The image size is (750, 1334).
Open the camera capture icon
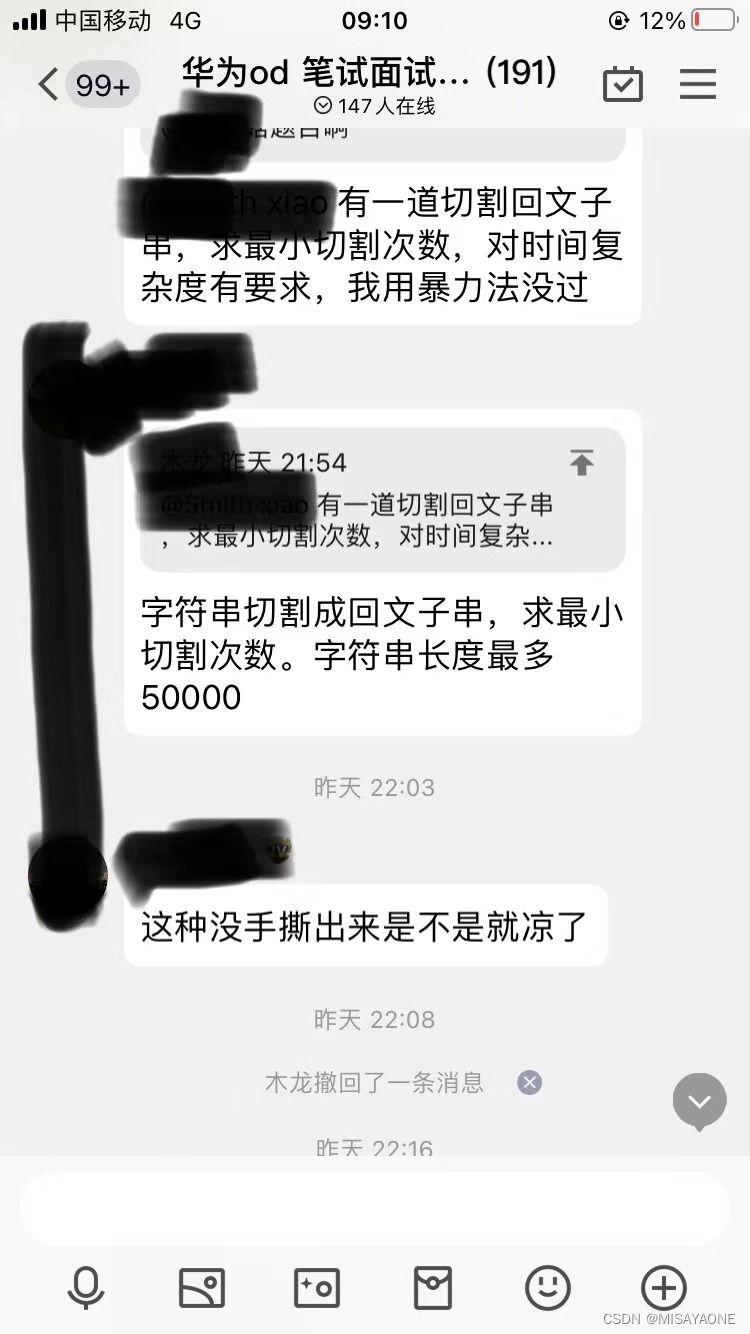pyautogui.click(x=317, y=1287)
